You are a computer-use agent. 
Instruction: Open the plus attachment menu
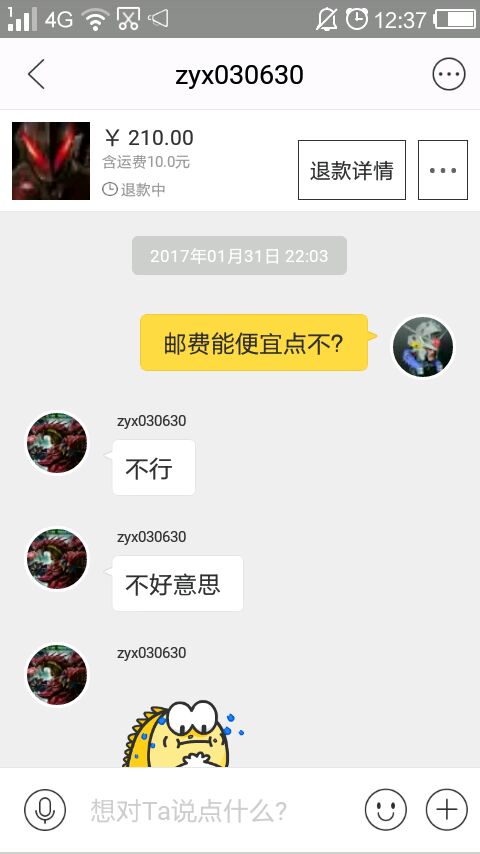tap(446, 809)
